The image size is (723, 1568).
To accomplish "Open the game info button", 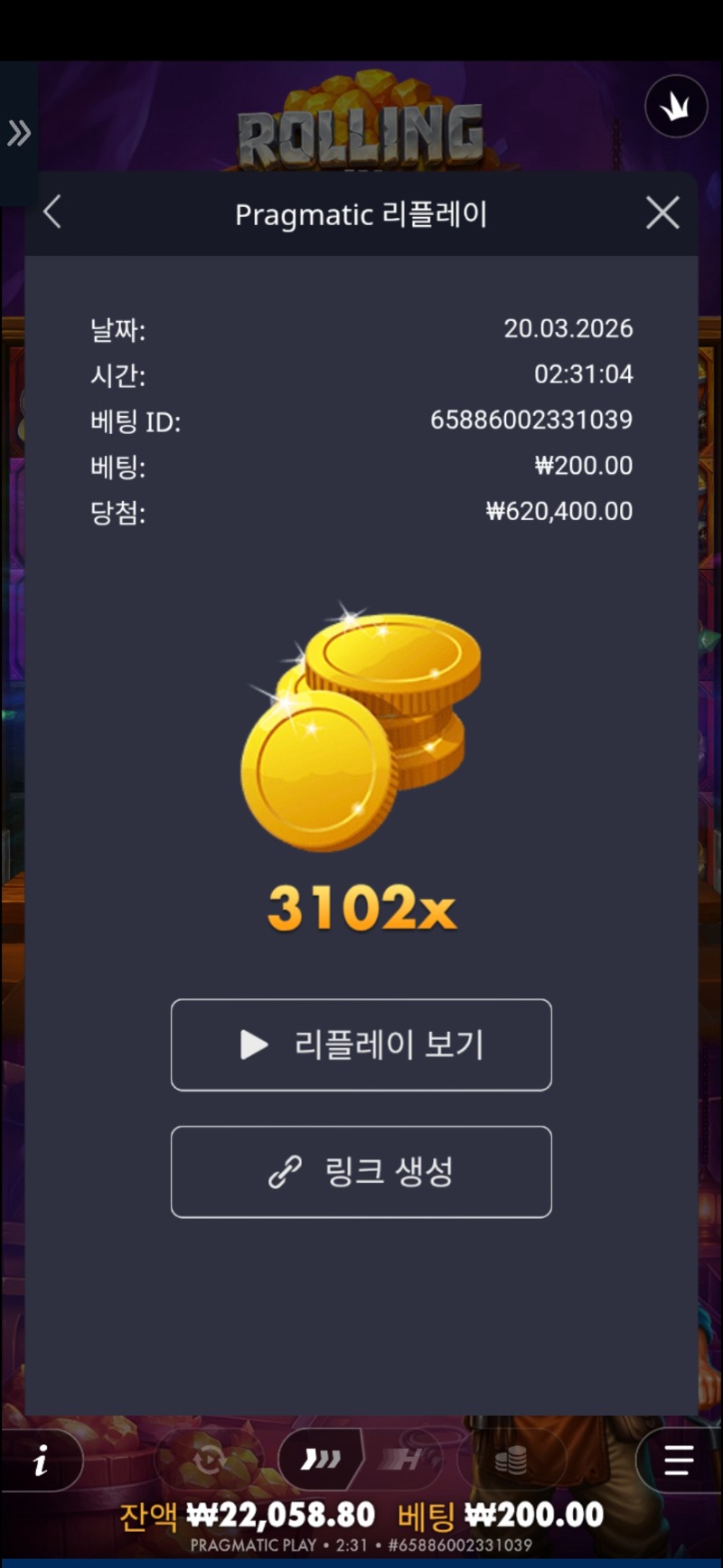I will coord(41,1459).
